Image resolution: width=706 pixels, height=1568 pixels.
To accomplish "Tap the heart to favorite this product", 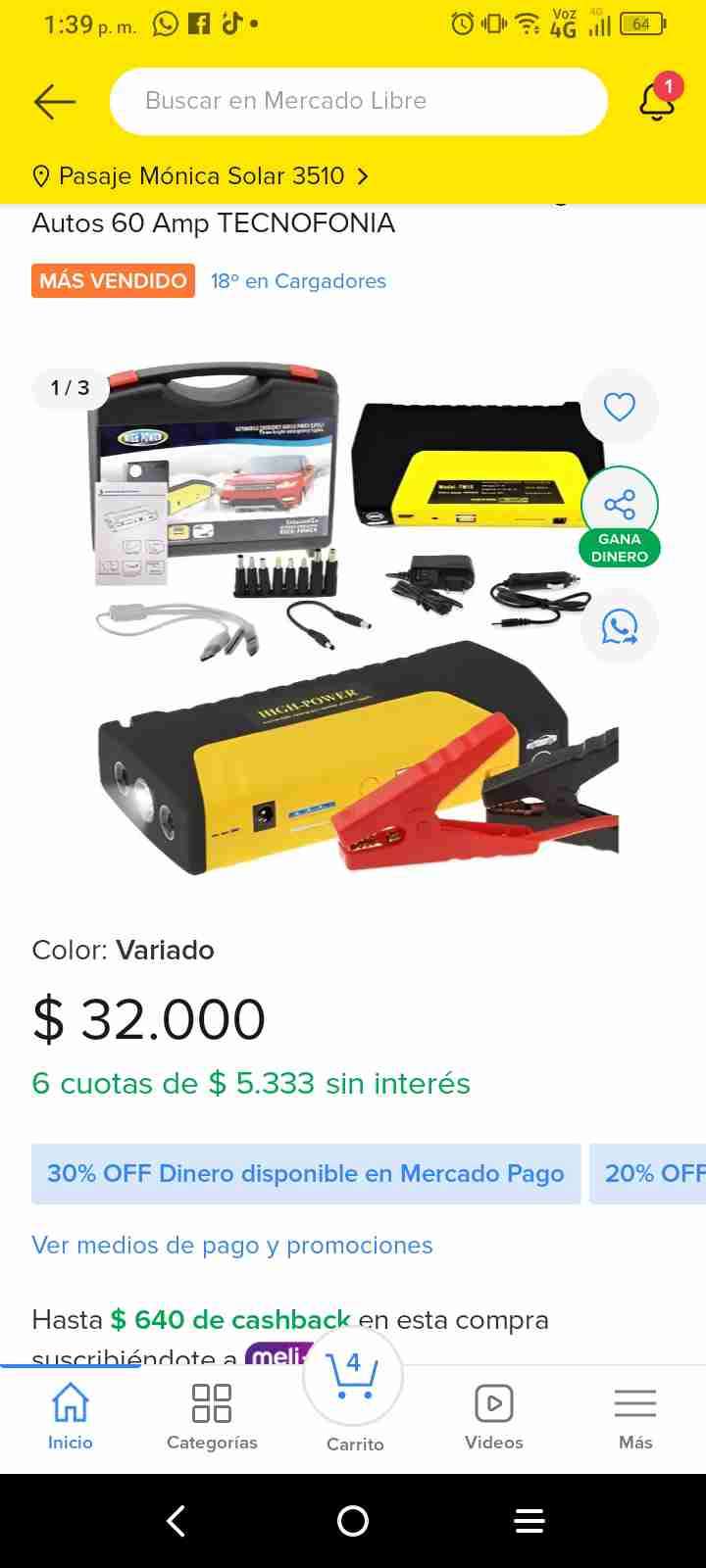I will (x=619, y=406).
